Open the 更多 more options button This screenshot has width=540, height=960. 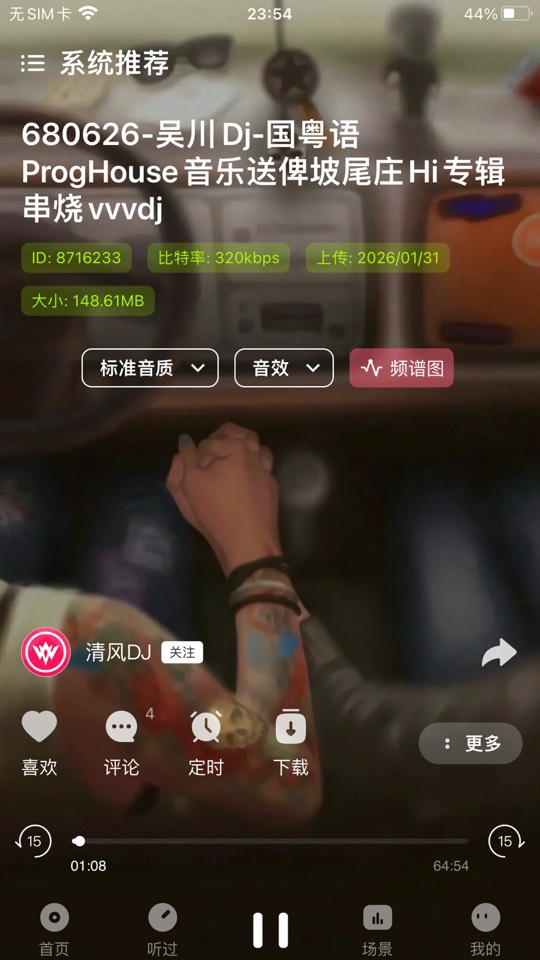click(470, 743)
